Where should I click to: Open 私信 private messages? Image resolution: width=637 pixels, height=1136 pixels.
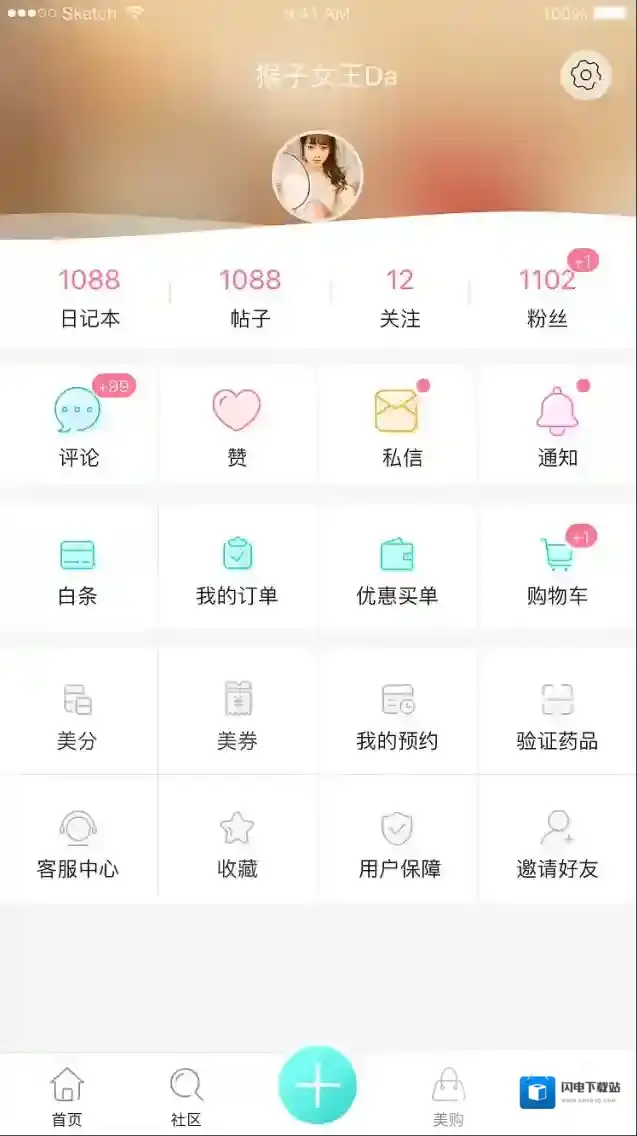[398, 427]
